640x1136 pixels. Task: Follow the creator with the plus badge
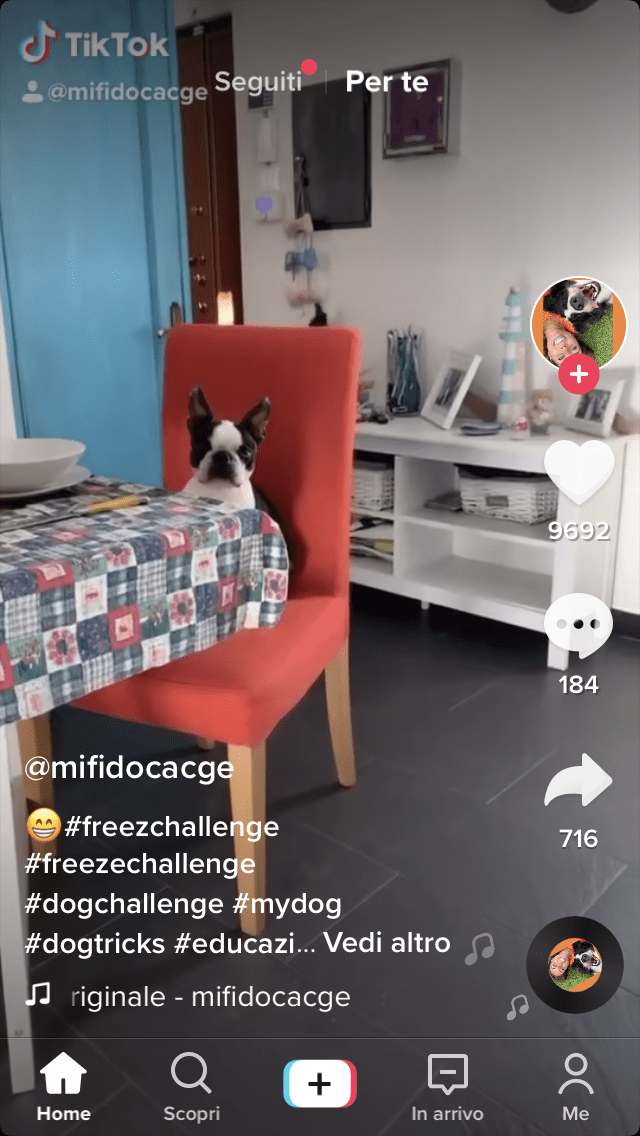(578, 375)
